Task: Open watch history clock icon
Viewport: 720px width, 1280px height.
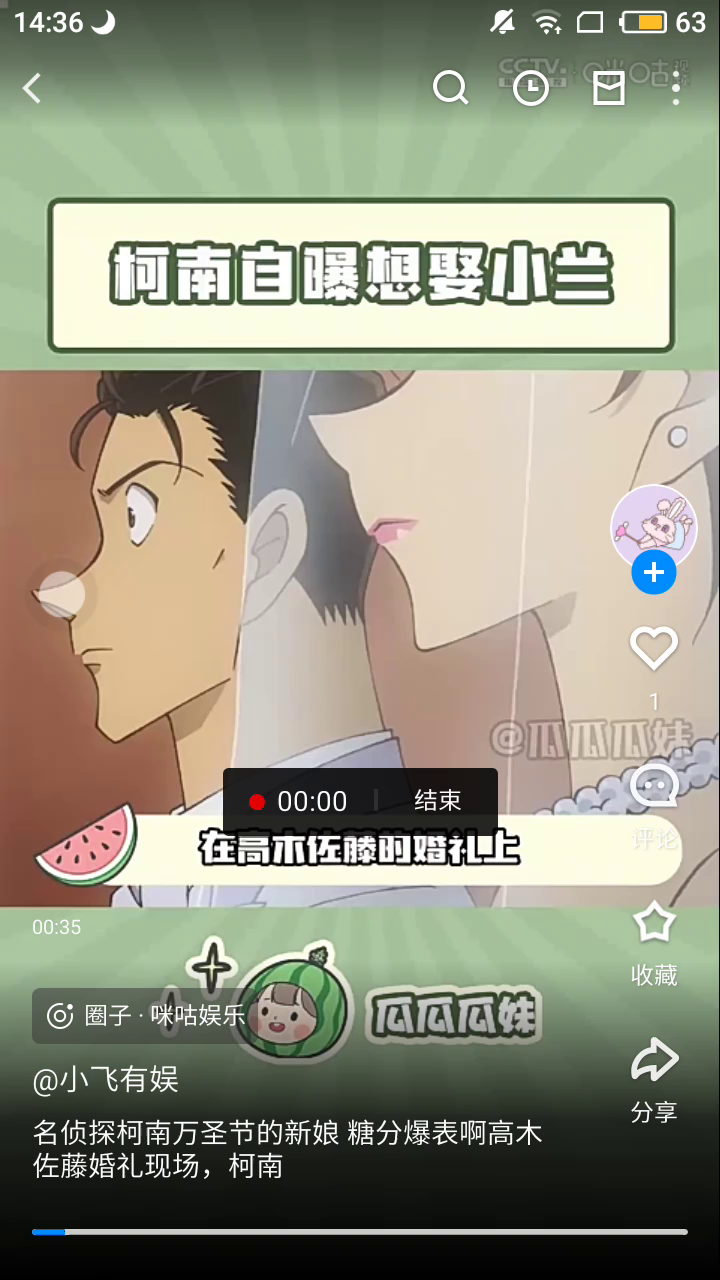Action: 530,88
